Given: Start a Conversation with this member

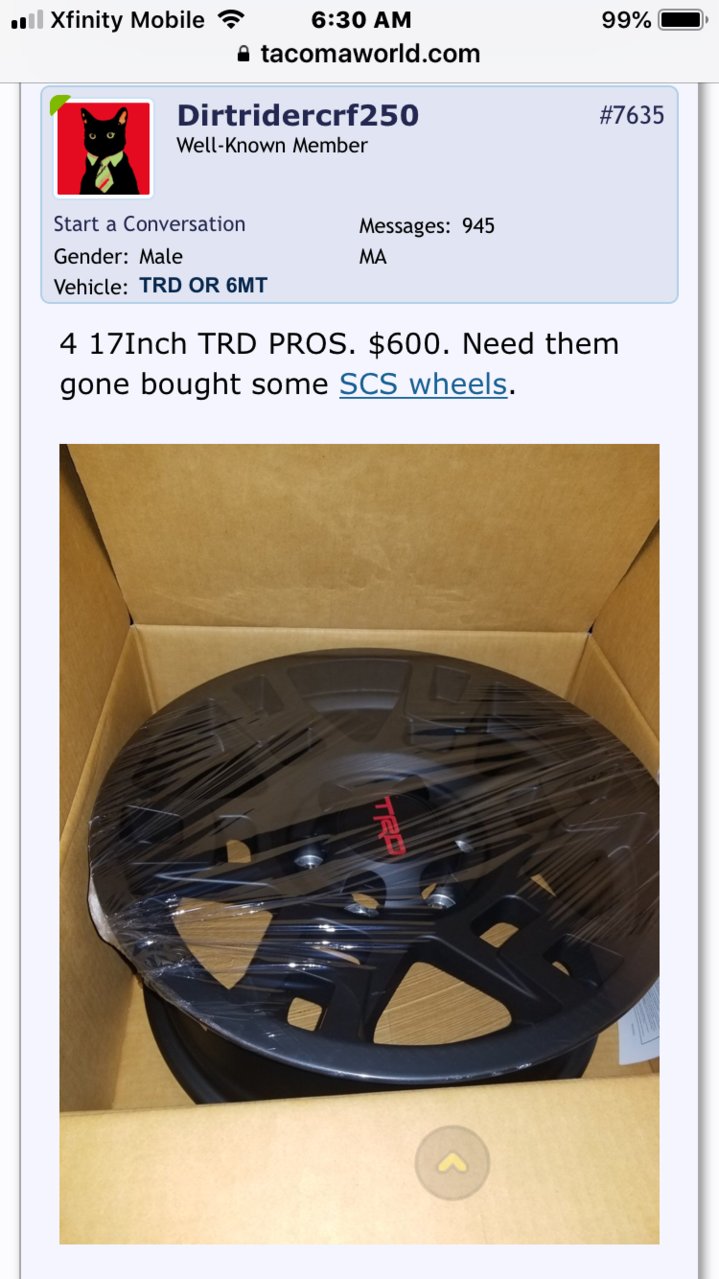Looking at the screenshot, I should (149, 224).
